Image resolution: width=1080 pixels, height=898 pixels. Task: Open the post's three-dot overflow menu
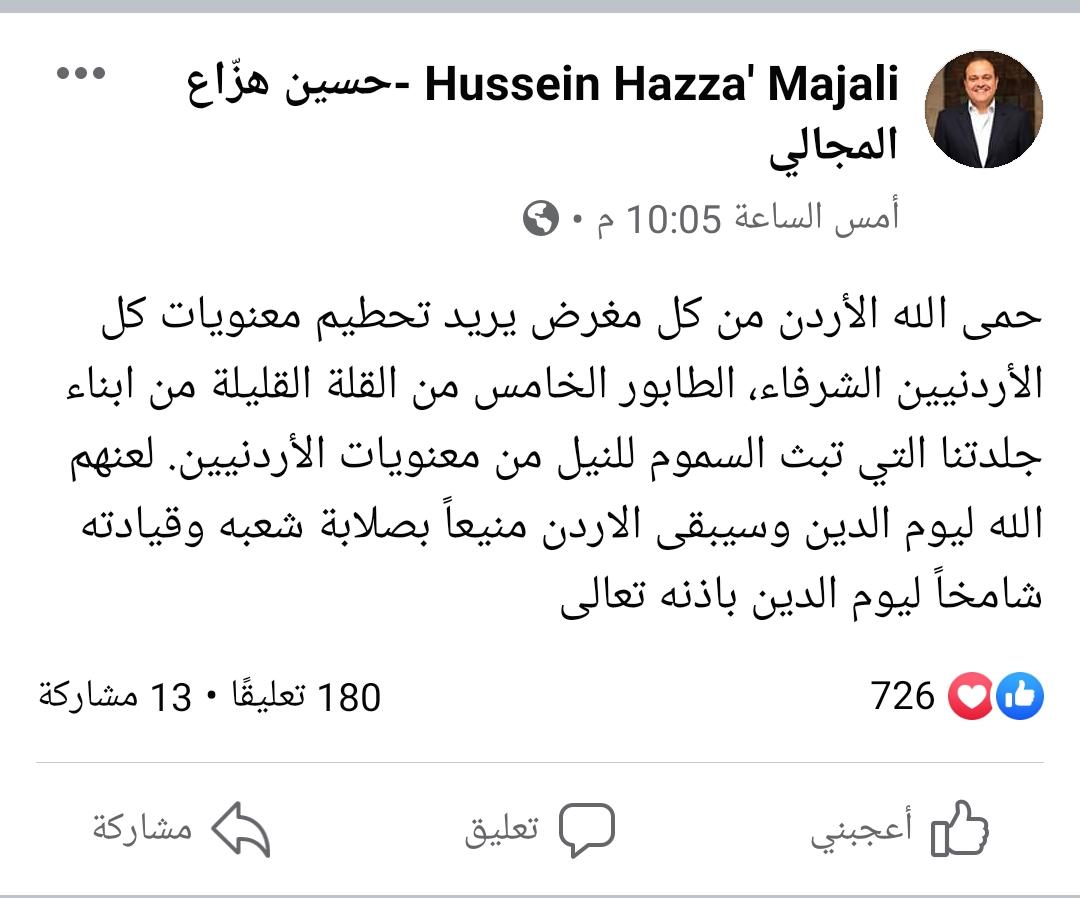[81, 74]
